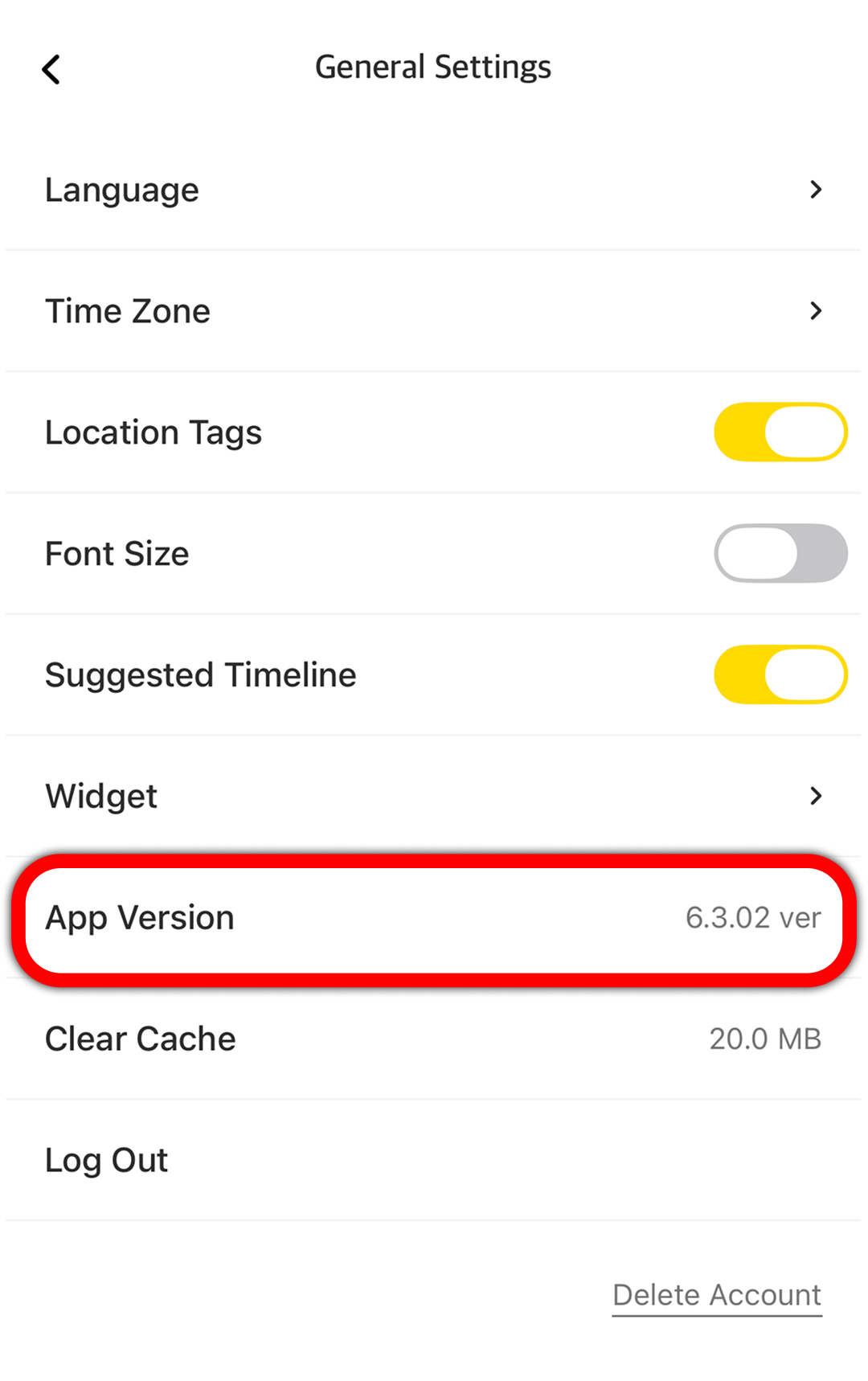Open the Widget settings
868x1381 pixels.
point(432,796)
